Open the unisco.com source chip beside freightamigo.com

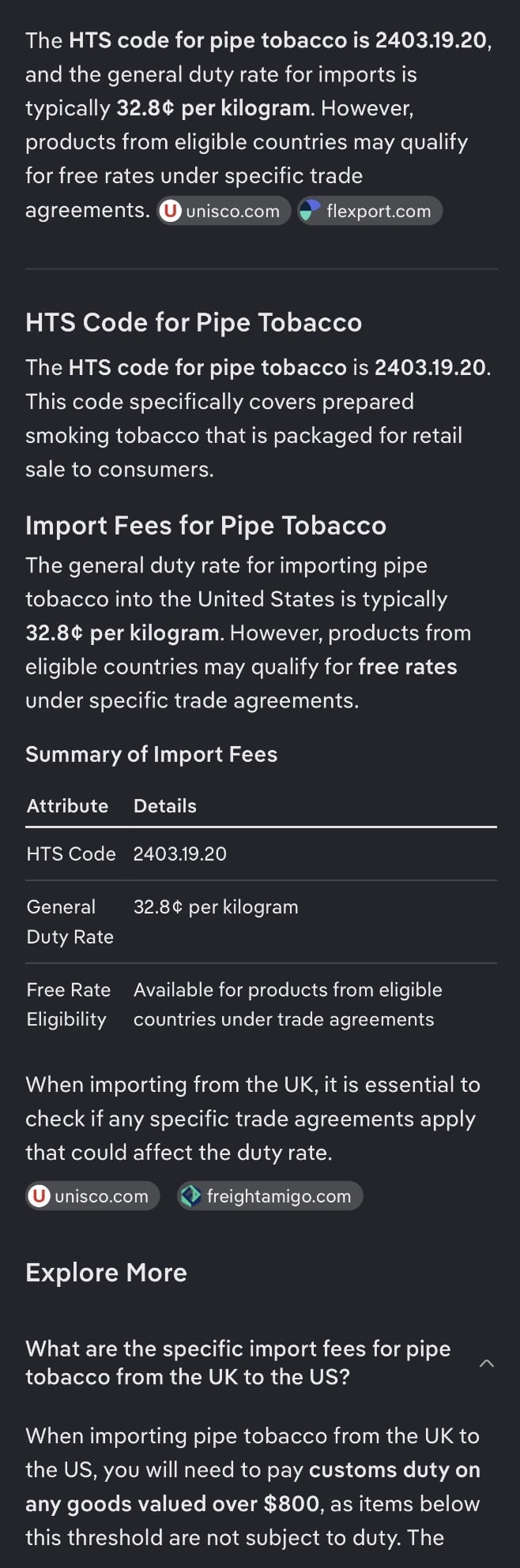(92, 1196)
